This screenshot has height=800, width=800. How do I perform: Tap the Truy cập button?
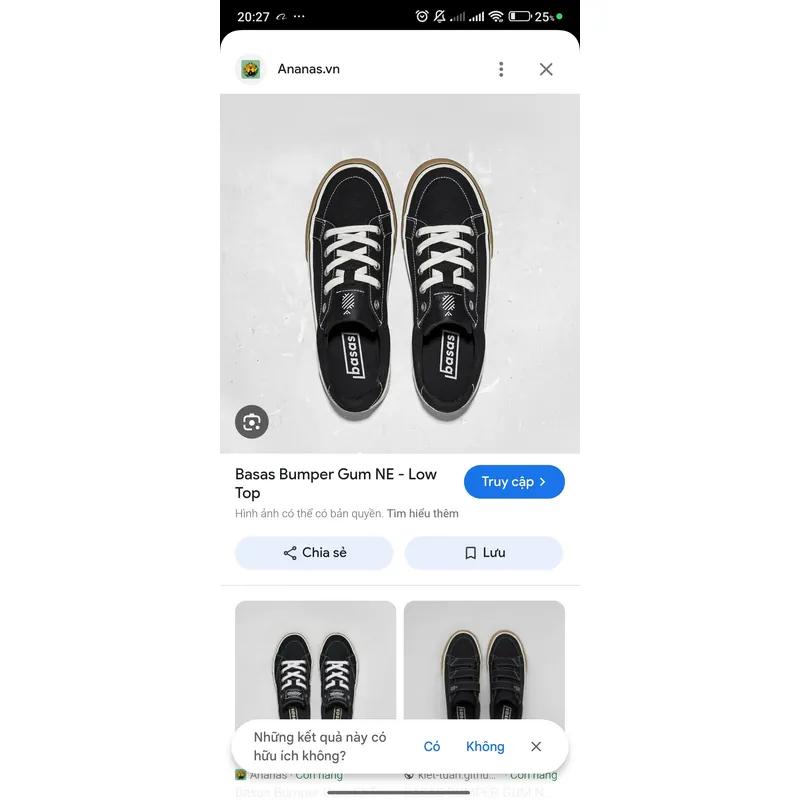514,482
